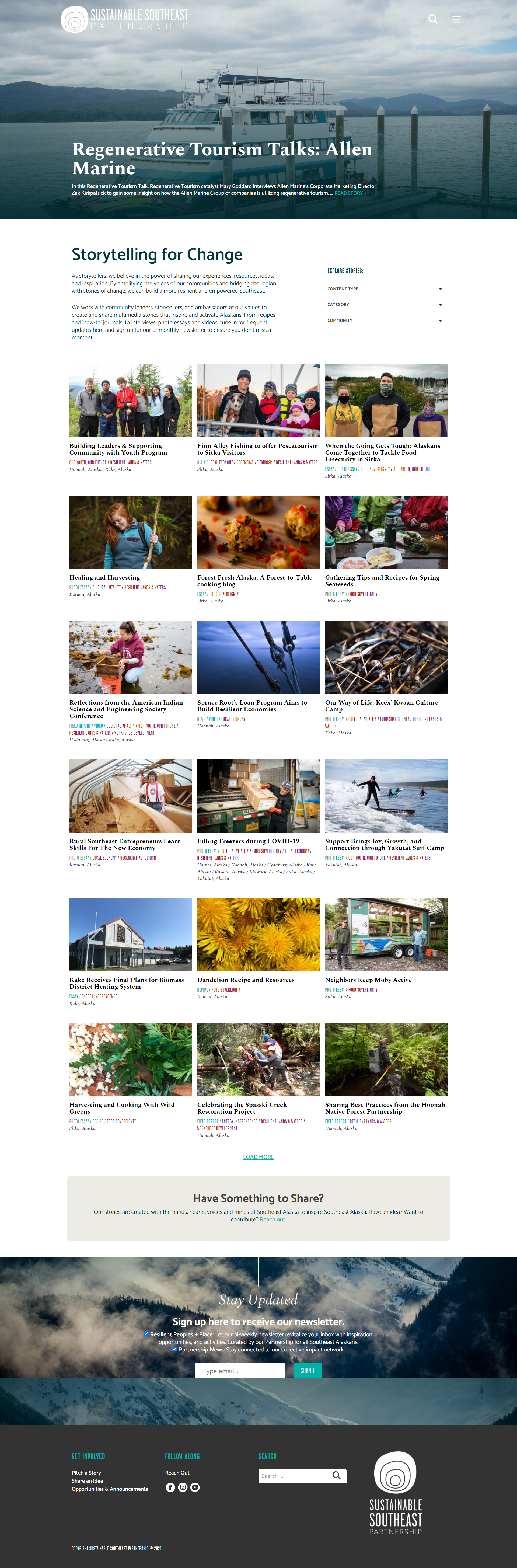
Task: Open the Facebook icon in footer
Action: click(170, 1487)
